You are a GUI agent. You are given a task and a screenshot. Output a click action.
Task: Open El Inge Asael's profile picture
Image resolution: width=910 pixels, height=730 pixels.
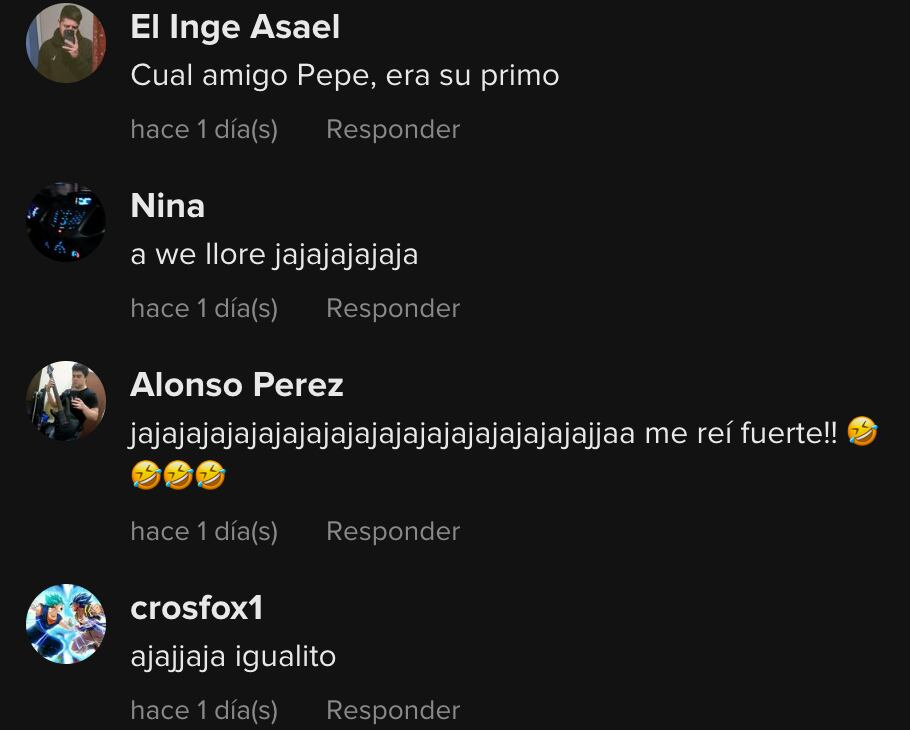66,43
